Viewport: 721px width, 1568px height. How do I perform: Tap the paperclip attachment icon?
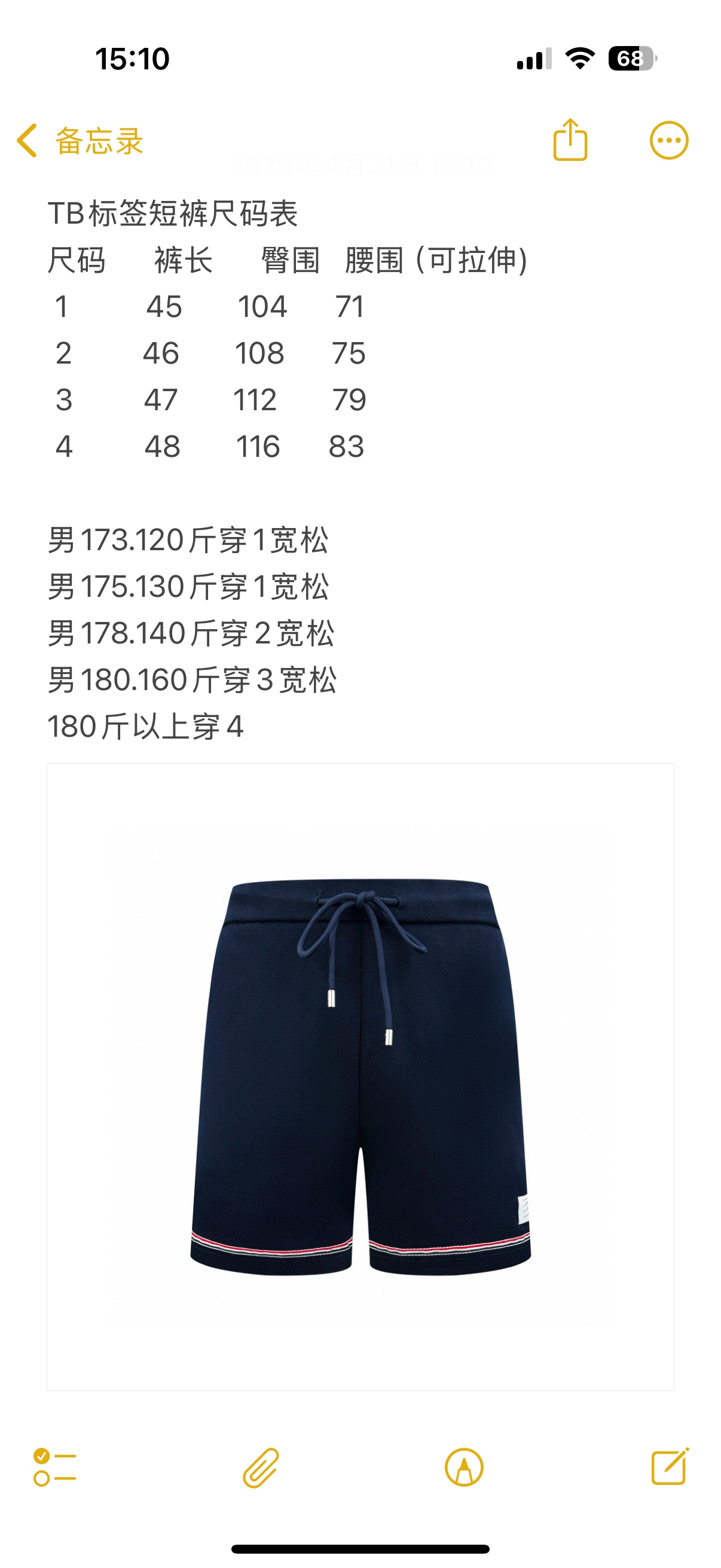tap(261, 1468)
